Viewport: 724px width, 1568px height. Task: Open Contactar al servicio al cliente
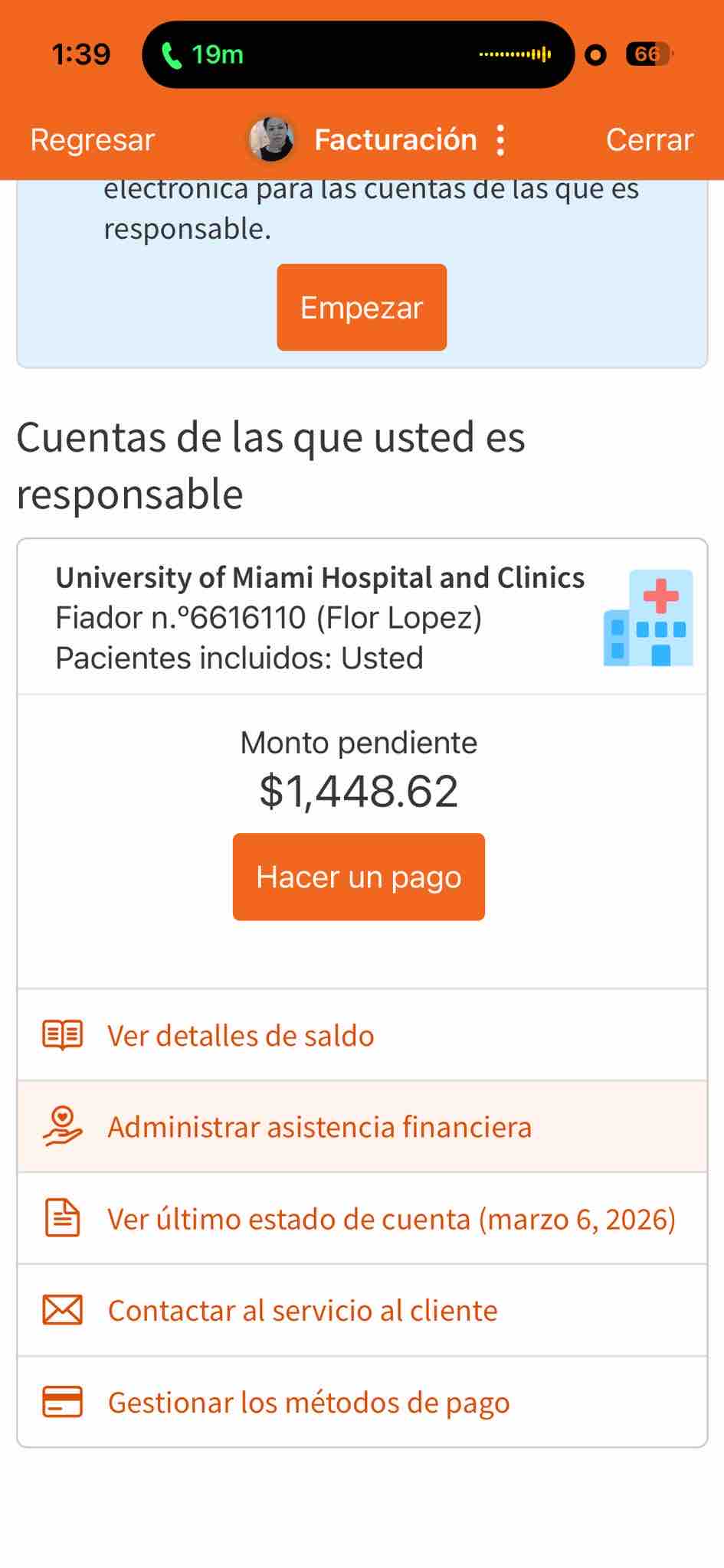[303, 1311]
